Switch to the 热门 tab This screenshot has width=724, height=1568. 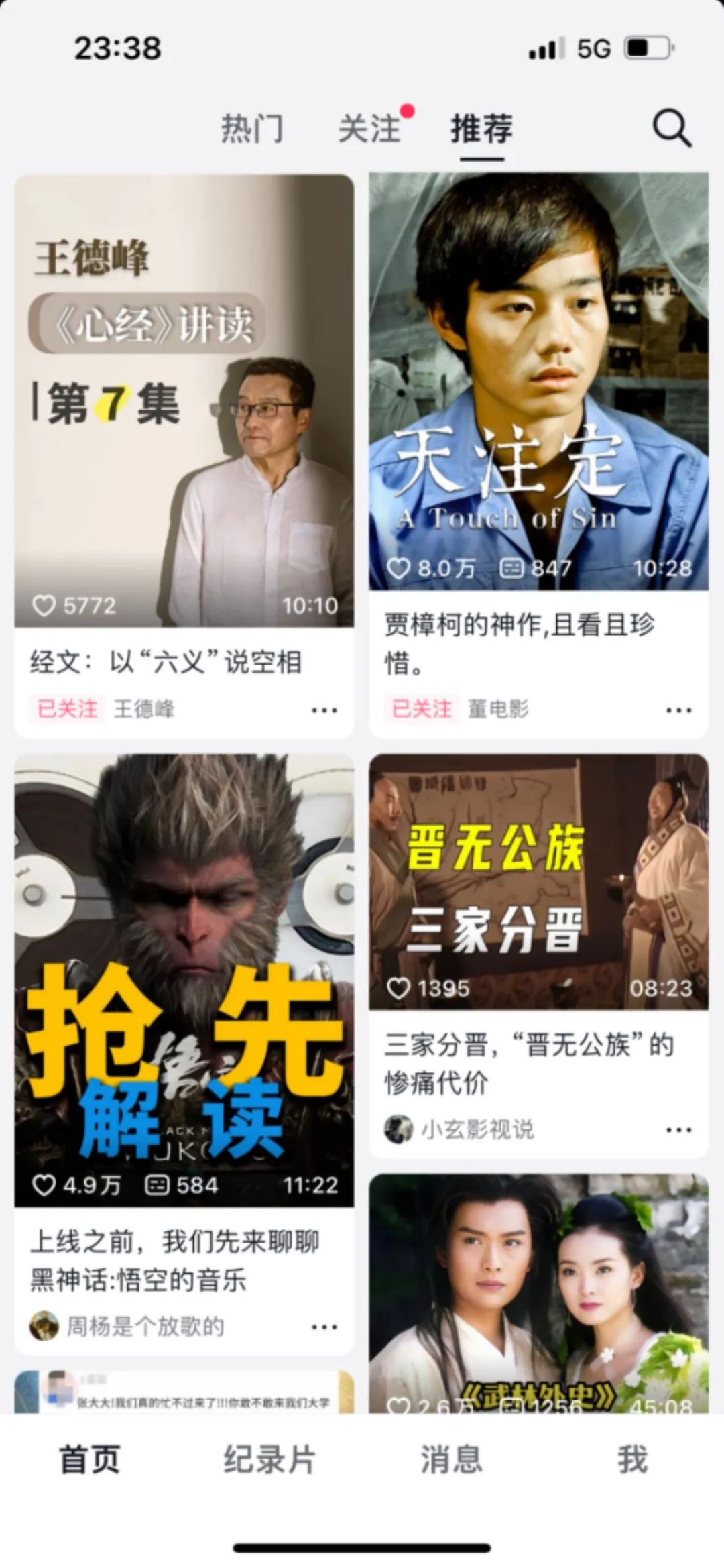[x=252, y=128]
